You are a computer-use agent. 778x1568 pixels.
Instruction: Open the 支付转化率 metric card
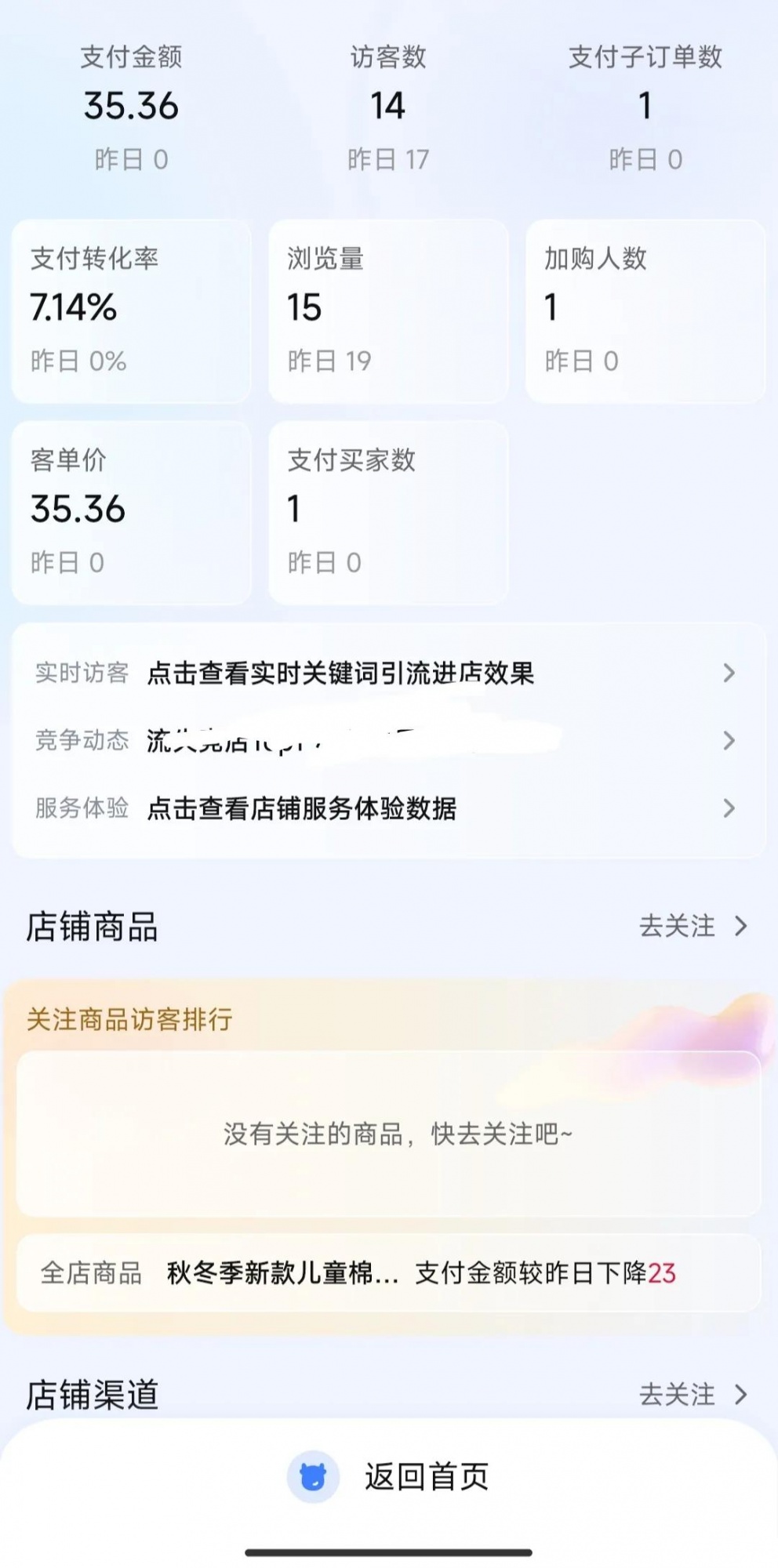131,311
